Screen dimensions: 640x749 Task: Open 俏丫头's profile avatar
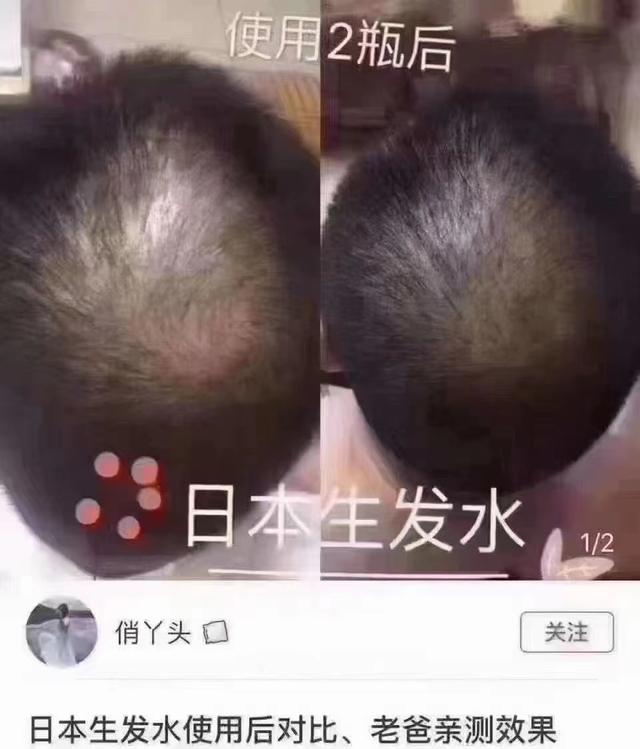click(62, 633)
